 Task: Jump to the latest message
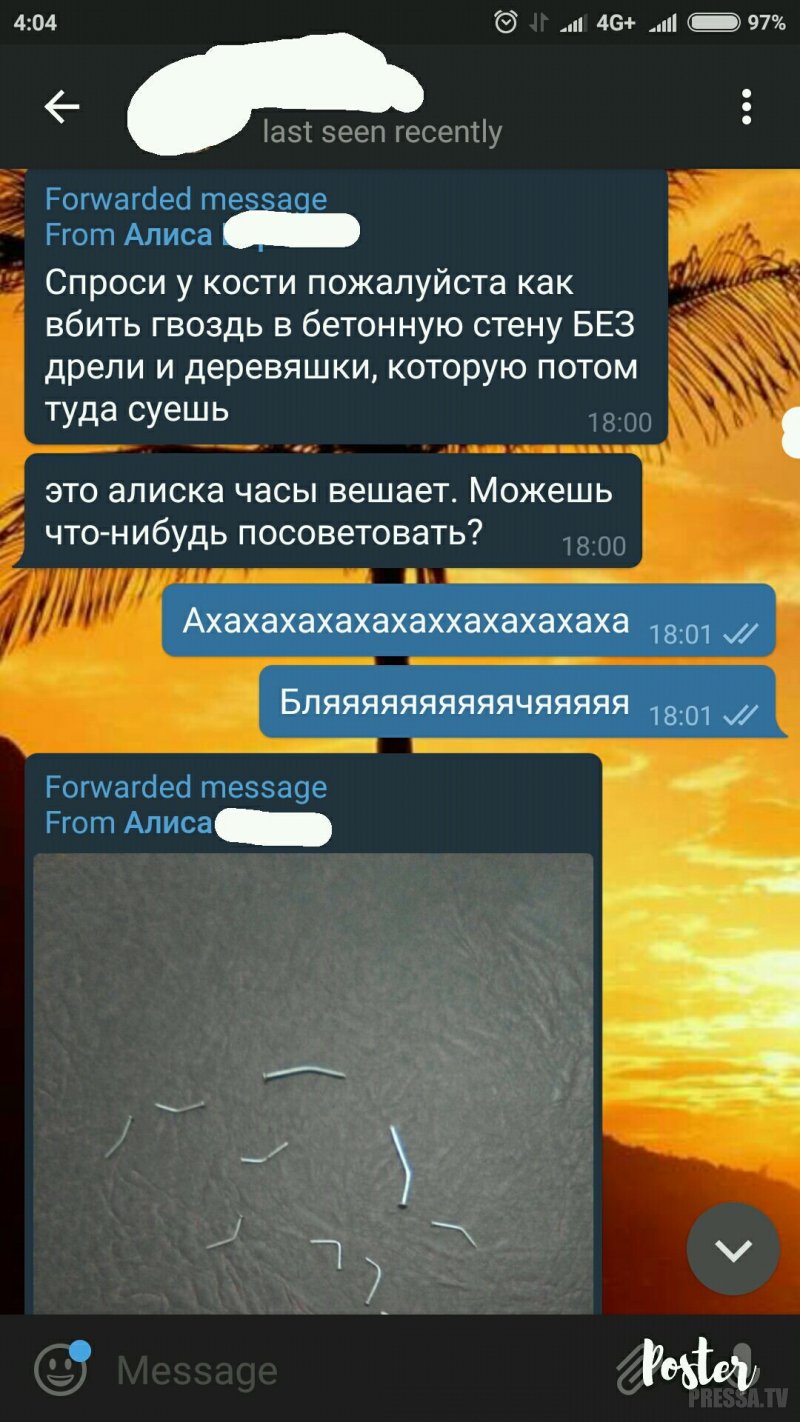(733, 1249)
